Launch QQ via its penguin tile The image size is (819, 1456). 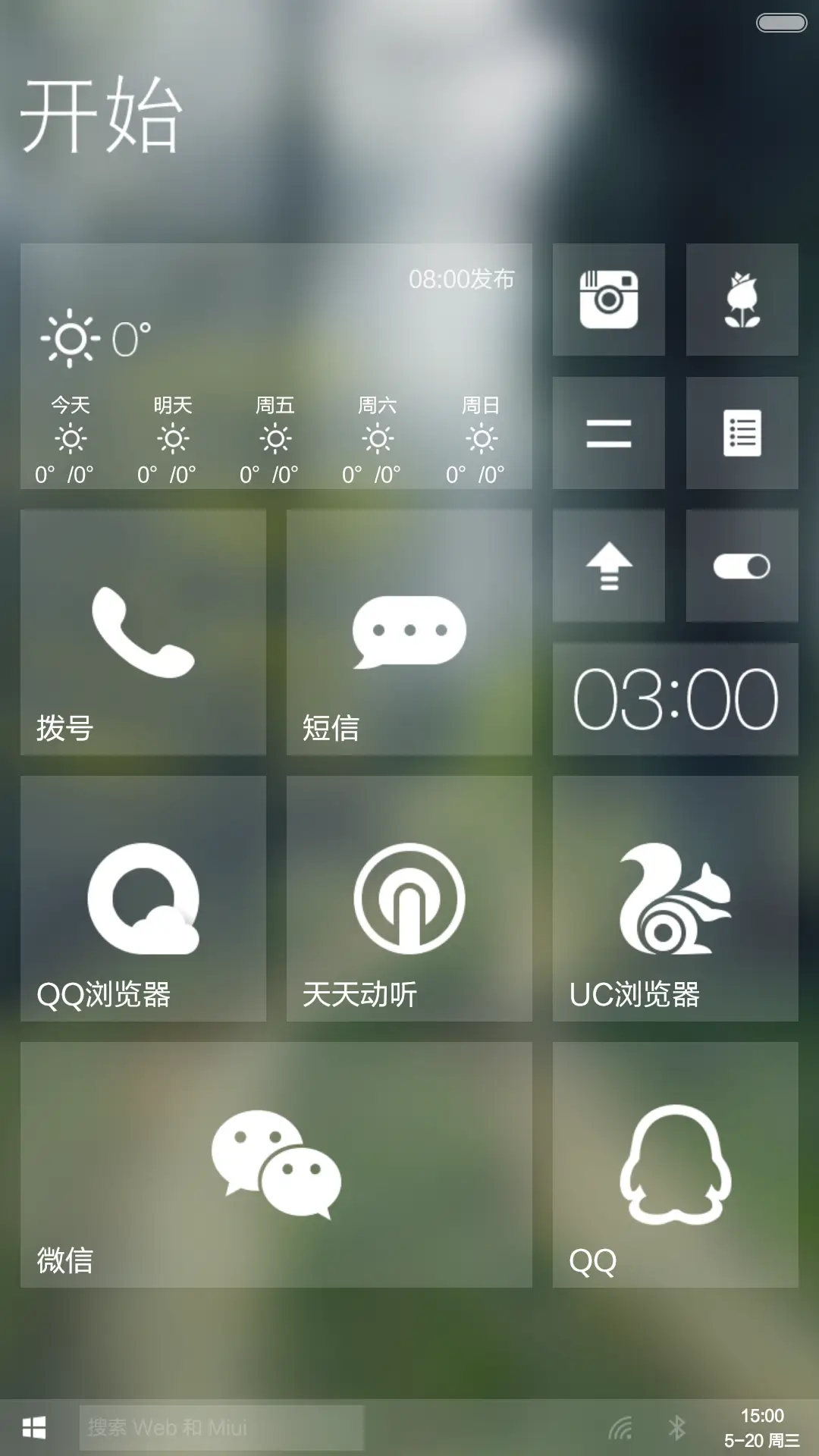[x=675, y=1160]
